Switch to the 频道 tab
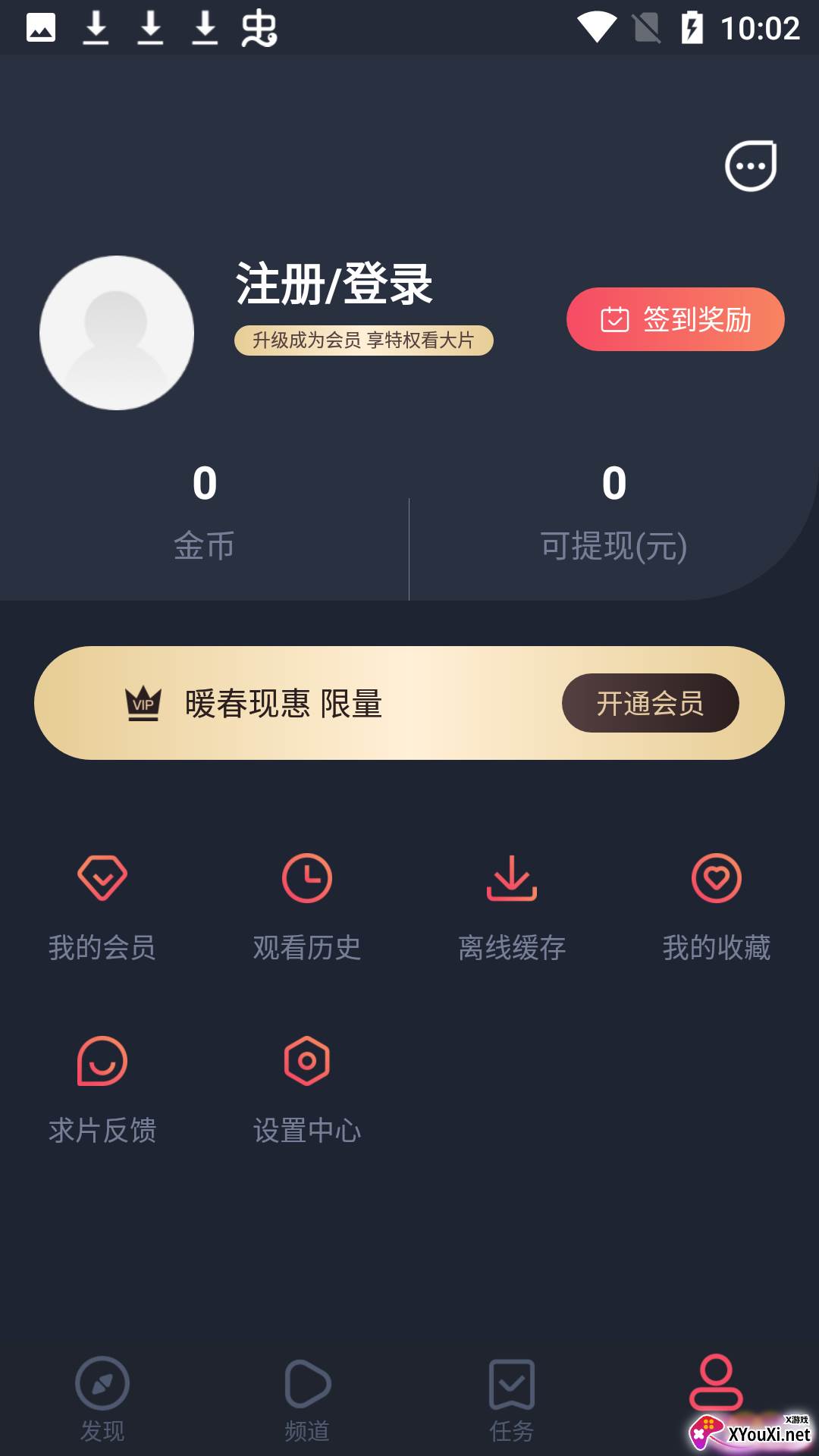 click(307, 1399)
